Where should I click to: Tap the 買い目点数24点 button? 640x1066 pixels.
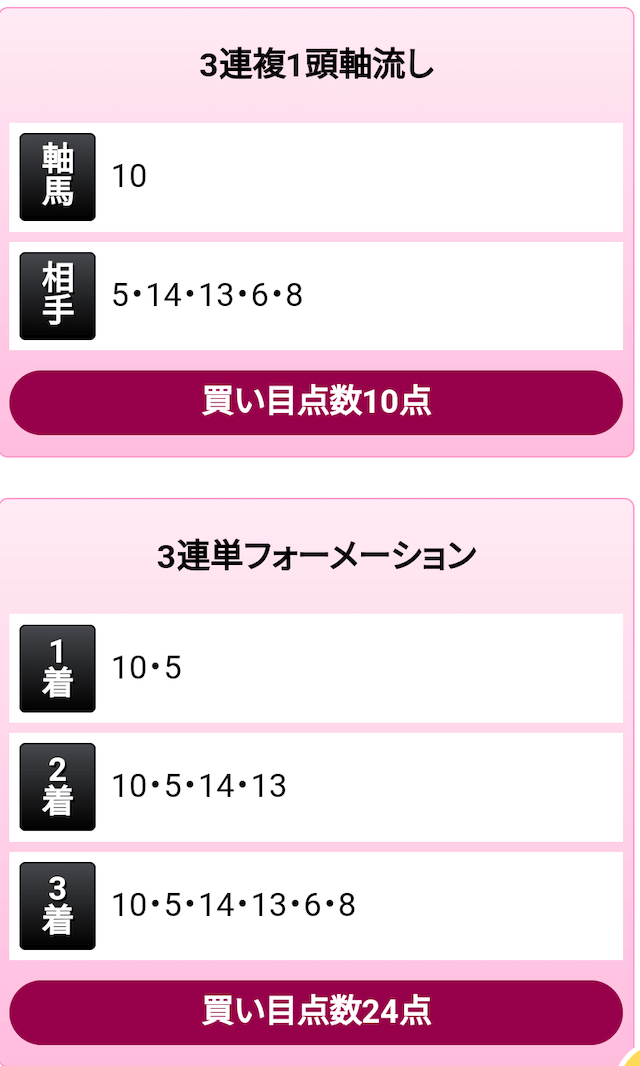(x=316, y=1012)
